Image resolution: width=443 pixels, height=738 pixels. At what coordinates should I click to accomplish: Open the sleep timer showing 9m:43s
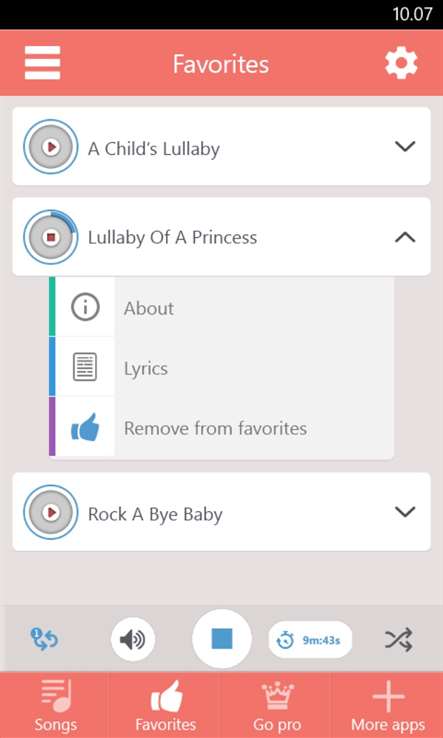[310, 640]
